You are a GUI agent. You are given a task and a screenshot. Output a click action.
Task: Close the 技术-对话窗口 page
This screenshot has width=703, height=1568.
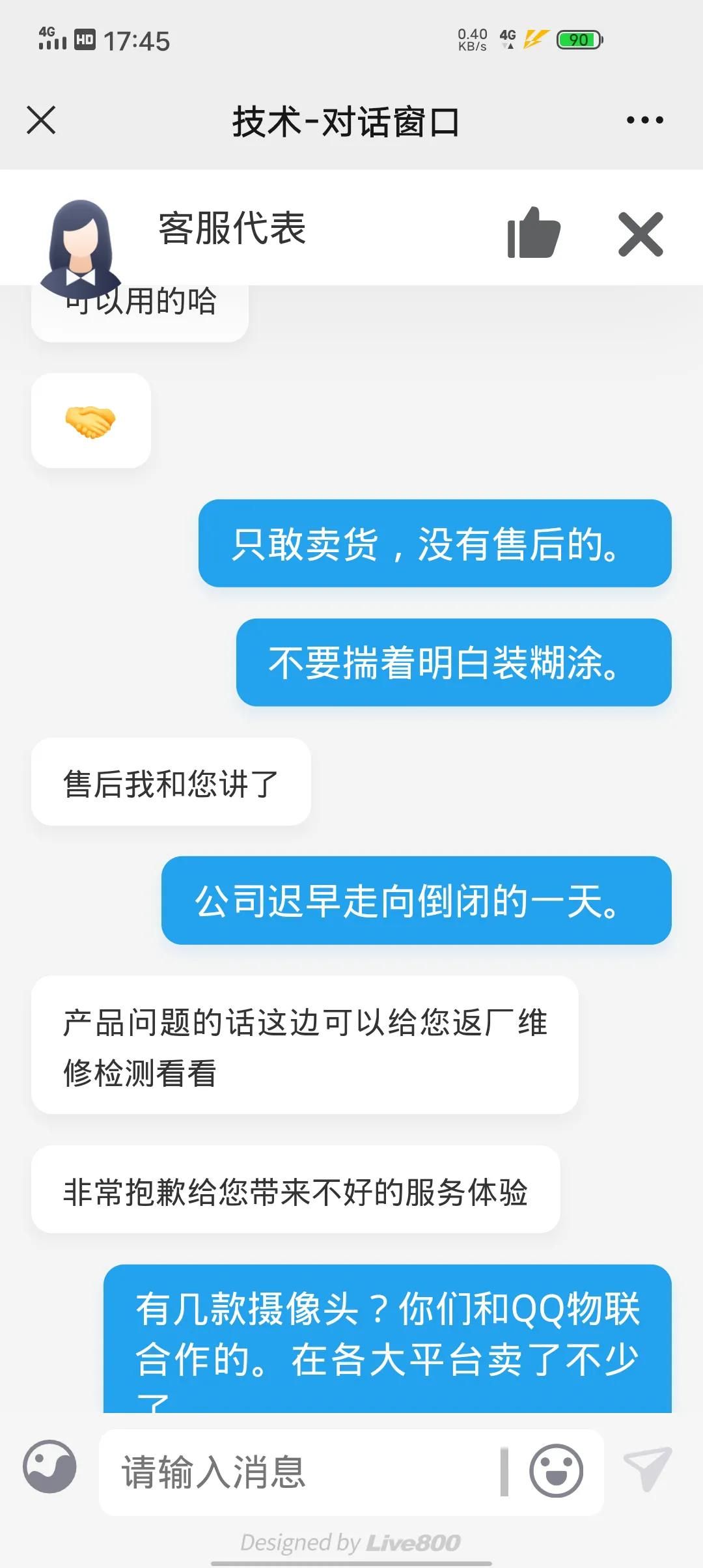(x=41, y=120)
